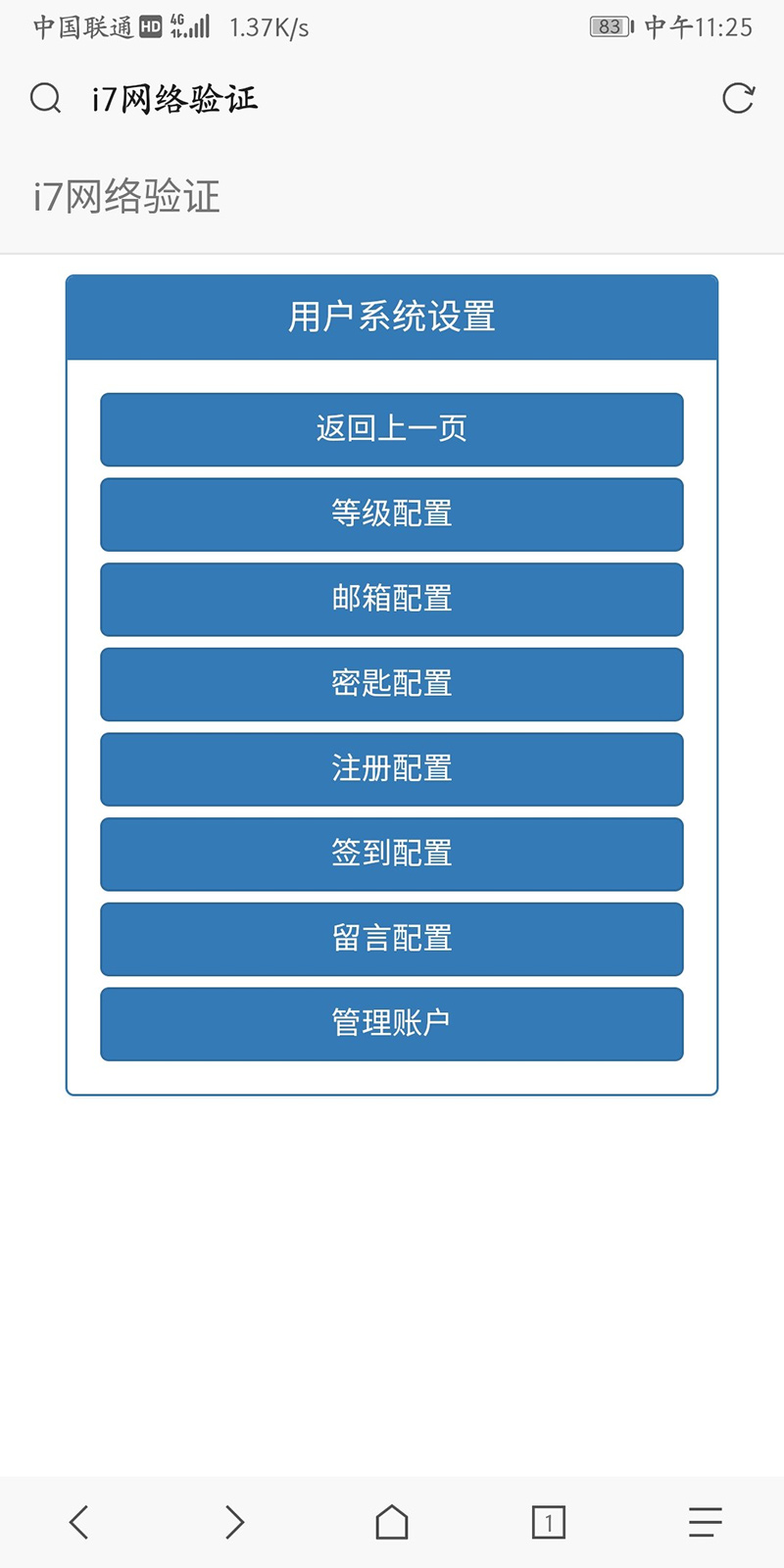Select the 密匙配置 button
Screen dimensions: 784x1568
coord(392,684)
